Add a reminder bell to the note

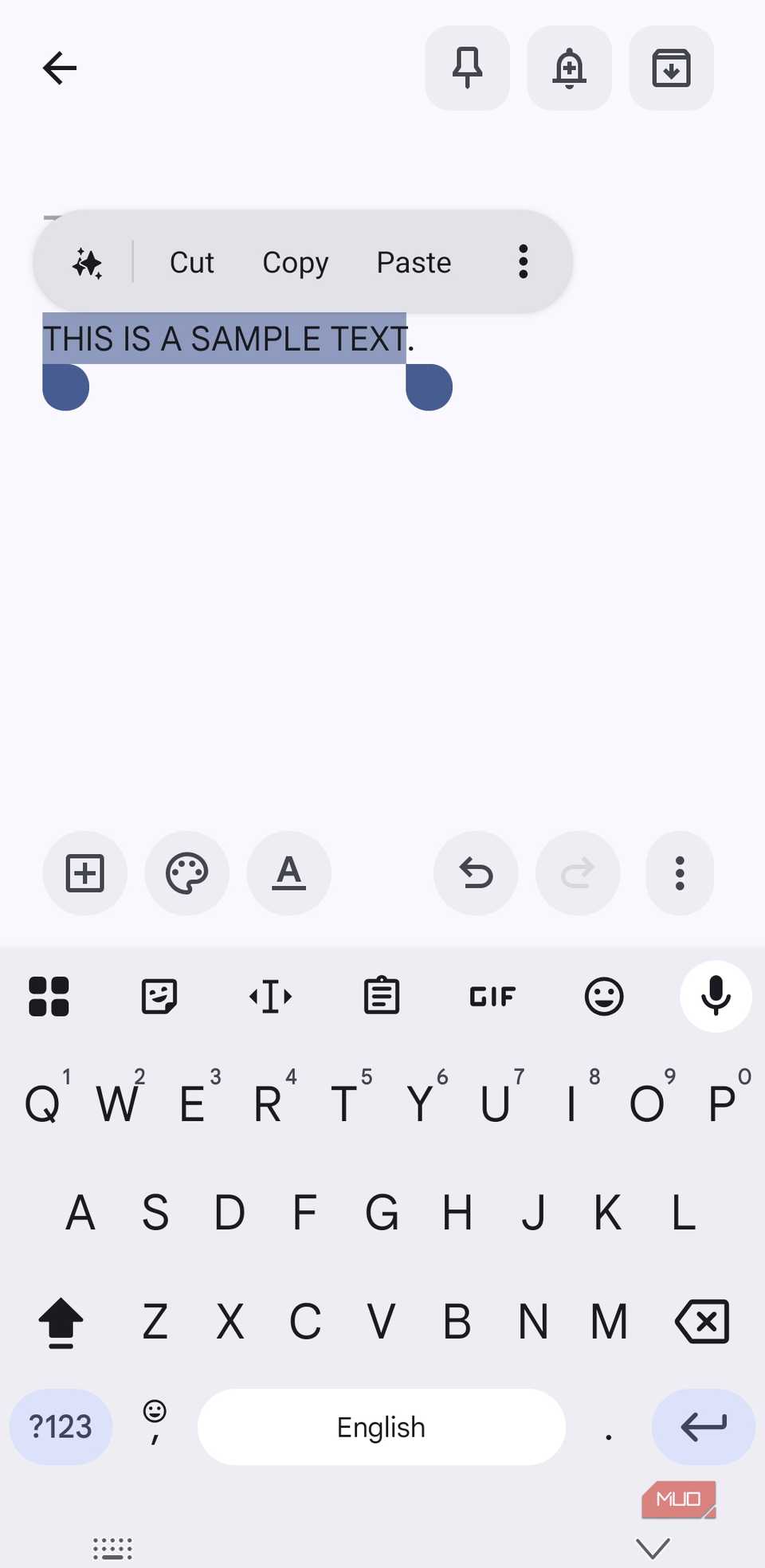[x=569, y=69]
